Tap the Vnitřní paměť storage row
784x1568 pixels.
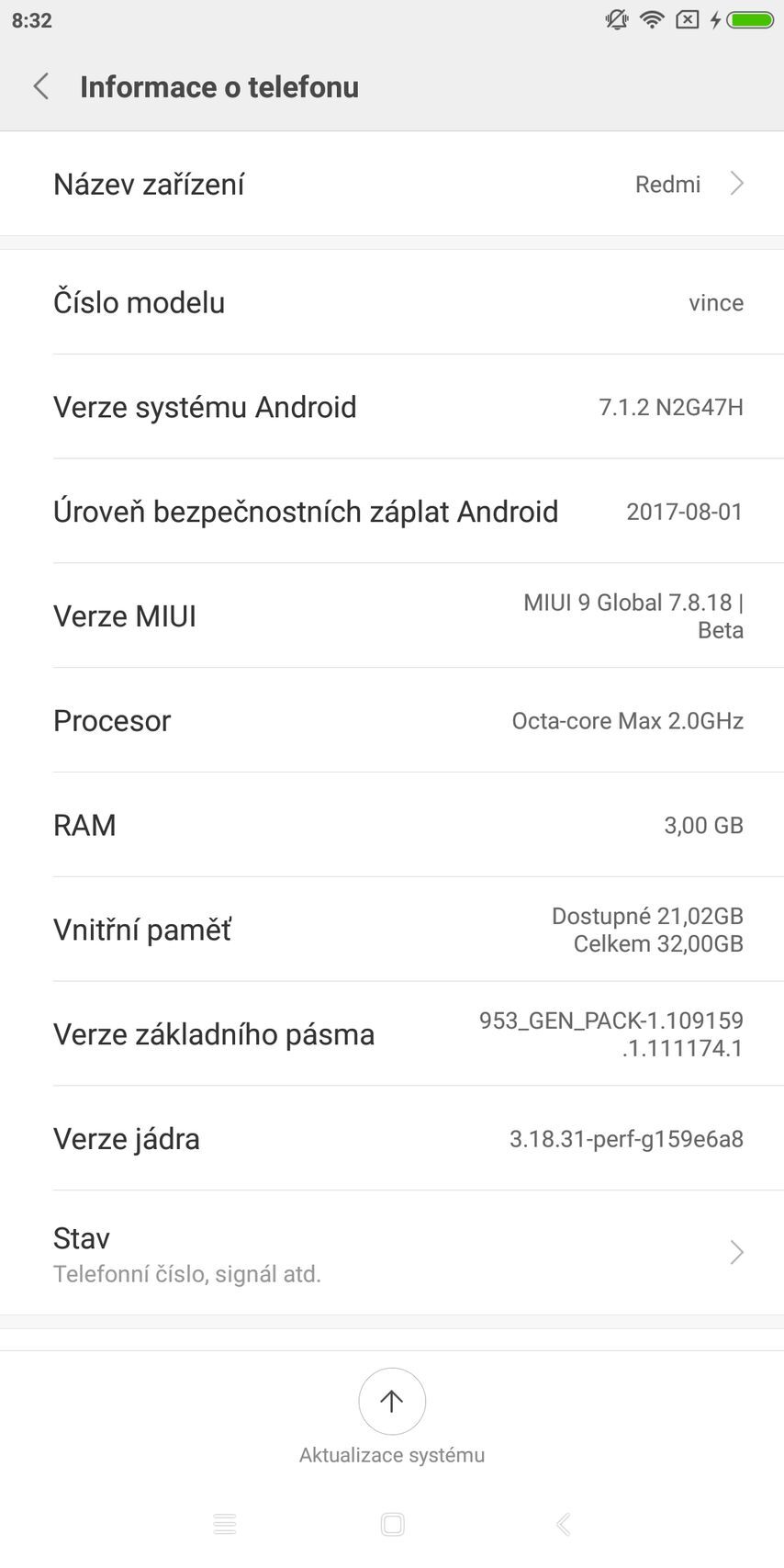[x=392, y=930]
